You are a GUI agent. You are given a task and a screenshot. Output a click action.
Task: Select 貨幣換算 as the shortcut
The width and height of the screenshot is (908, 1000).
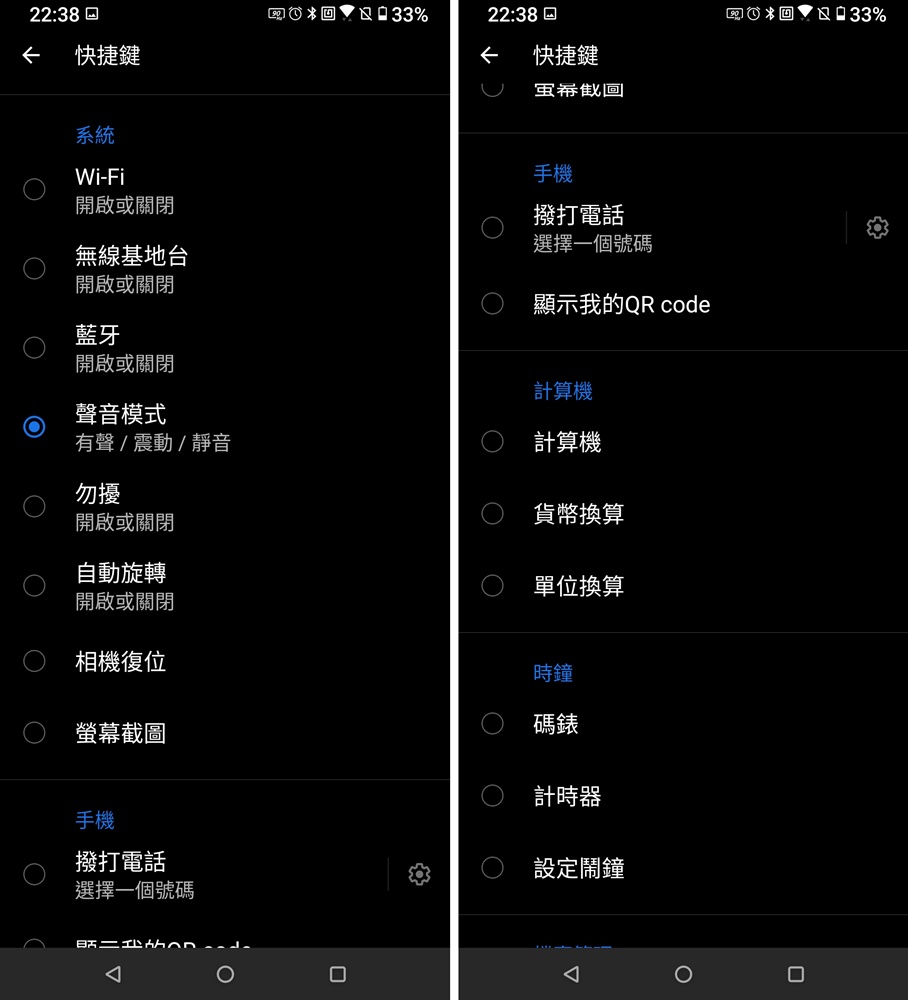point(492,513)
